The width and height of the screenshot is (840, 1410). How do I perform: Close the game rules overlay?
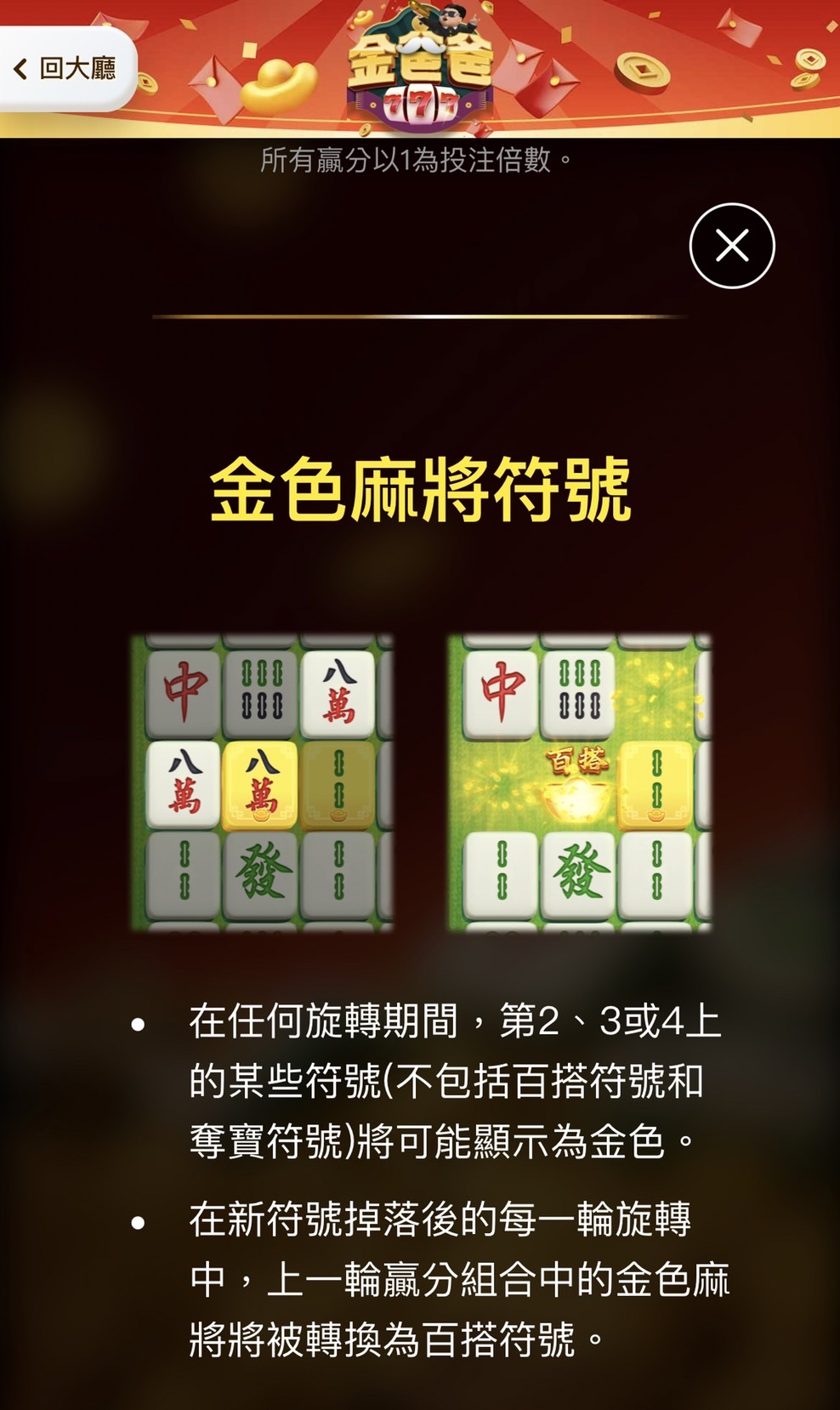click(731, 246)
